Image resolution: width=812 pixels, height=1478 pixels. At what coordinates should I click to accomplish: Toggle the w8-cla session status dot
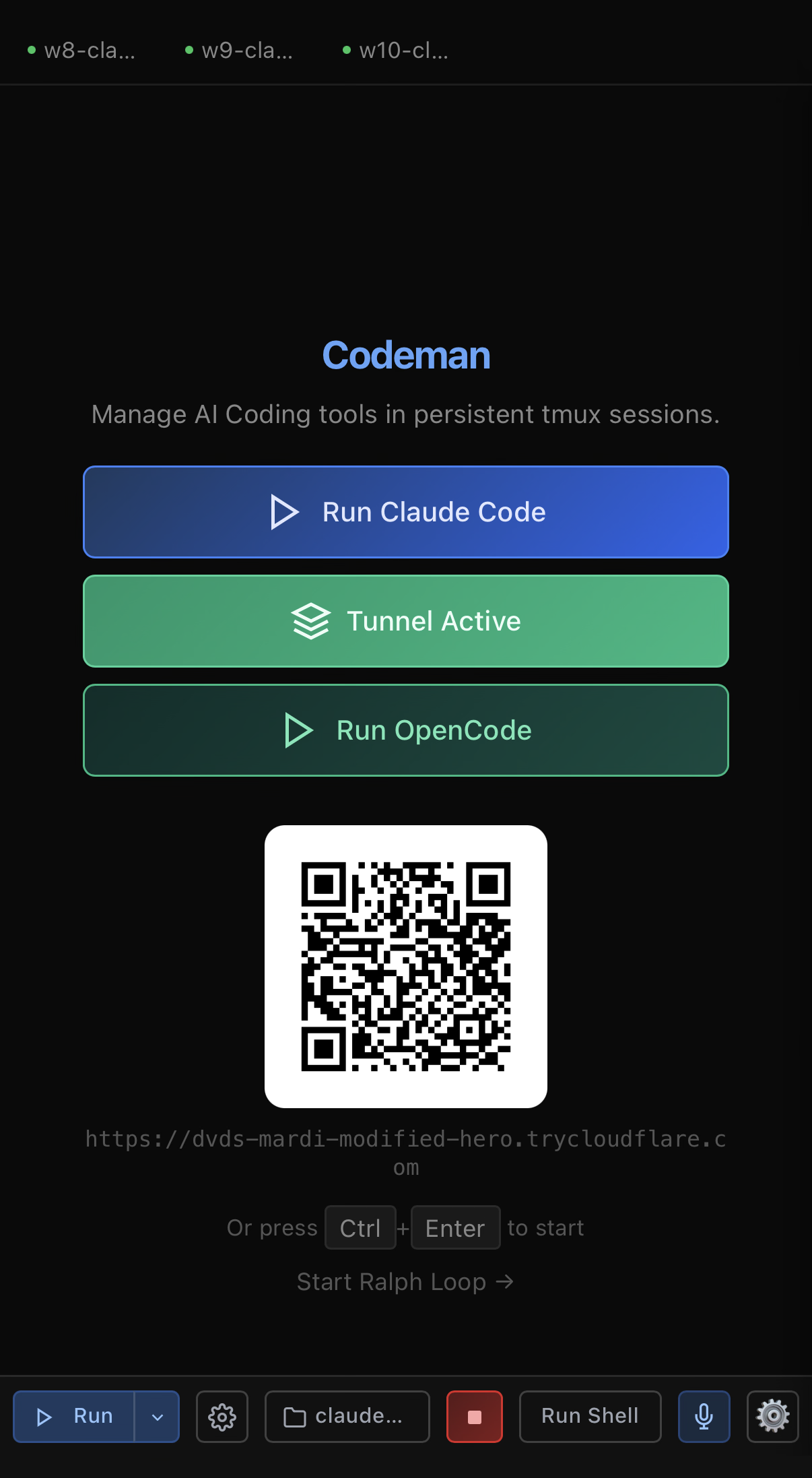coord(31,50)
